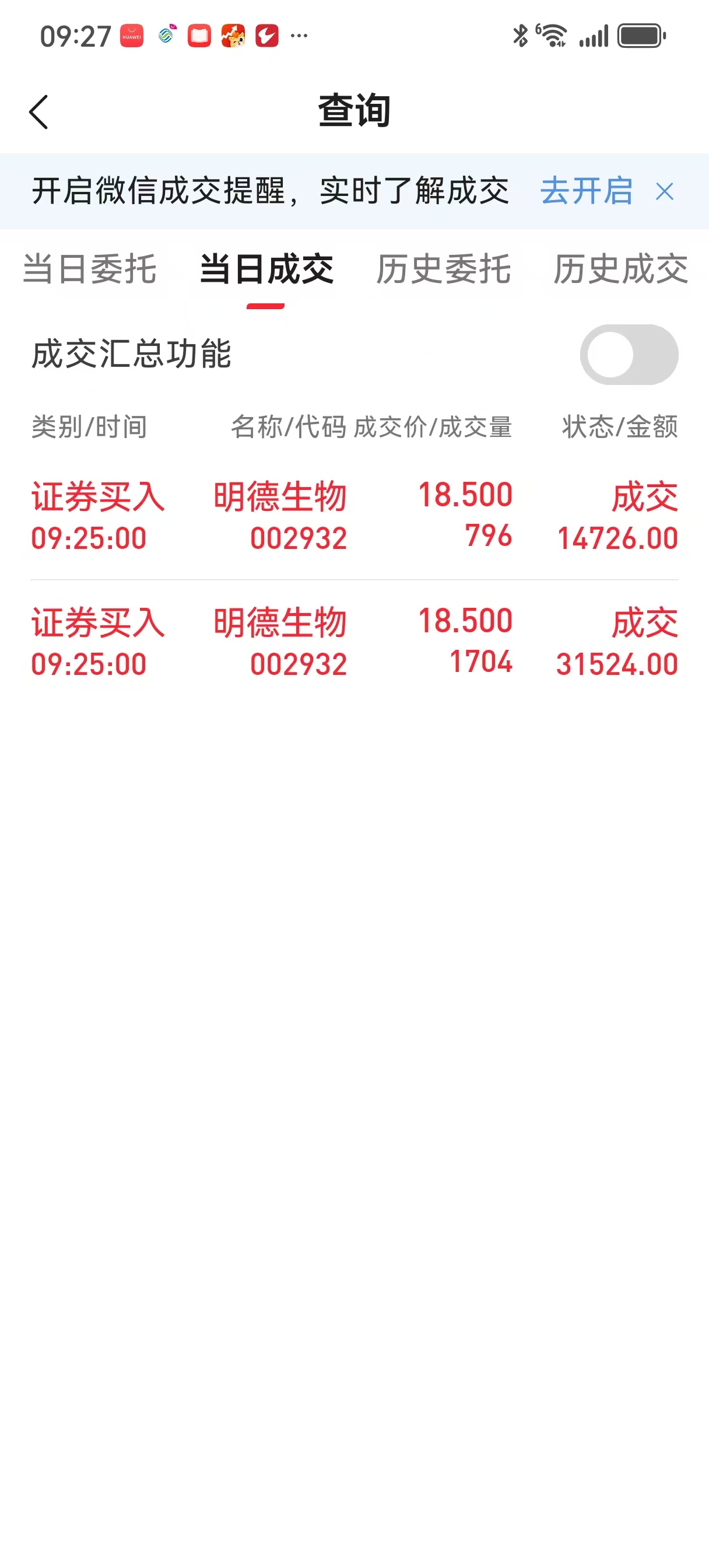709x1568 pixels.
Task: Switch to the 当日委托 tab
Action: [89, 269]
